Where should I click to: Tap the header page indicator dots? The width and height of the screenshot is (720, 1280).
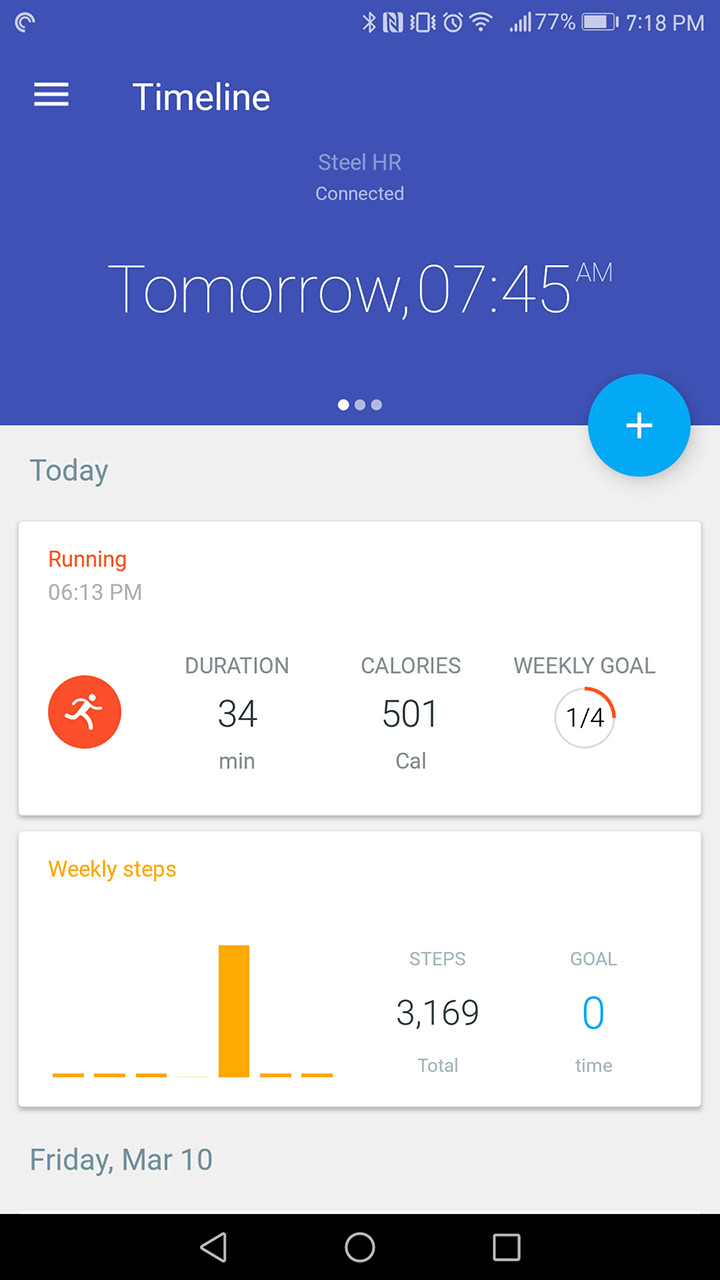point(360,405)
